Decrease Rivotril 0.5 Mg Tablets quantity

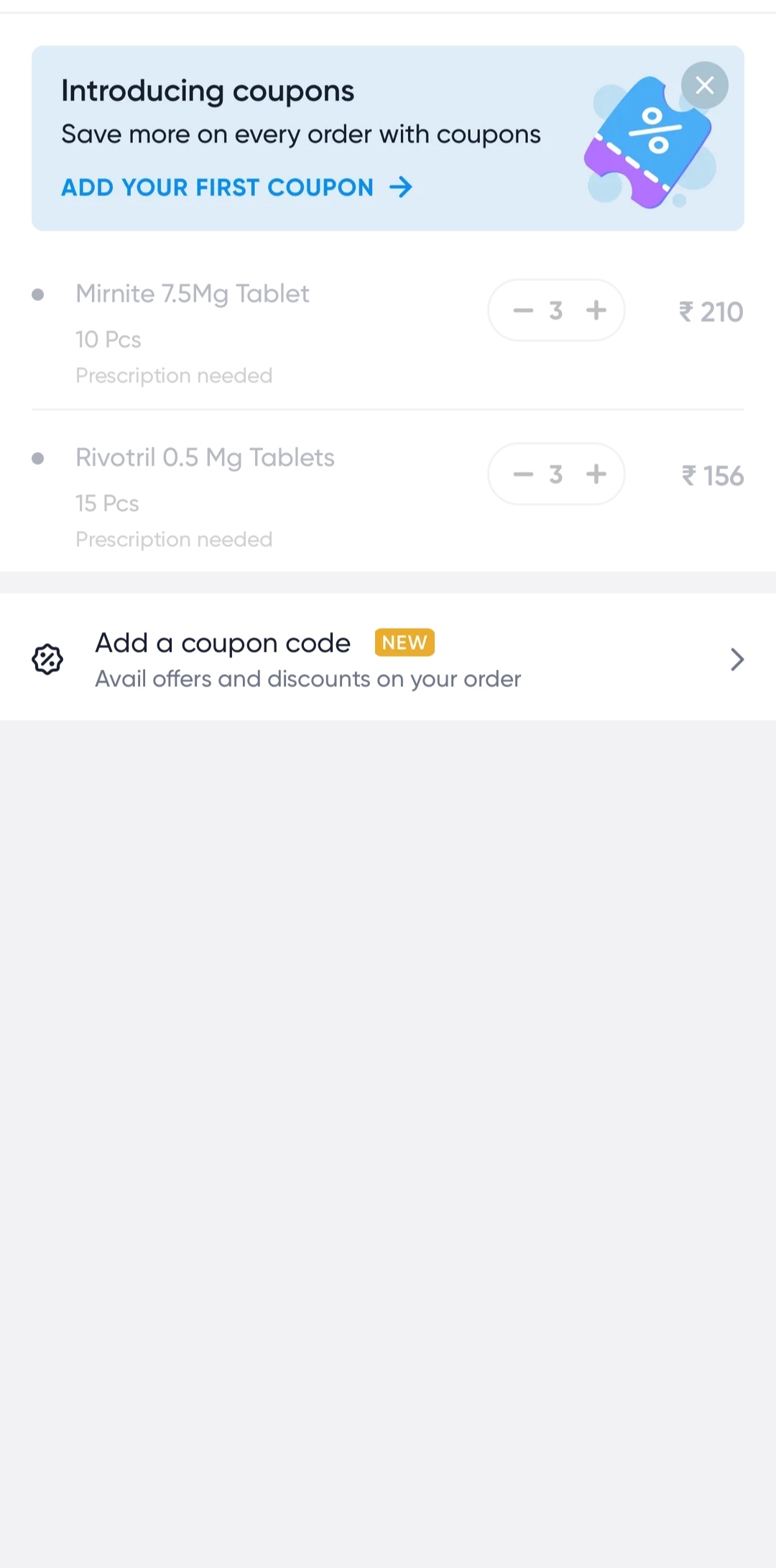click(x=523, y=474)
